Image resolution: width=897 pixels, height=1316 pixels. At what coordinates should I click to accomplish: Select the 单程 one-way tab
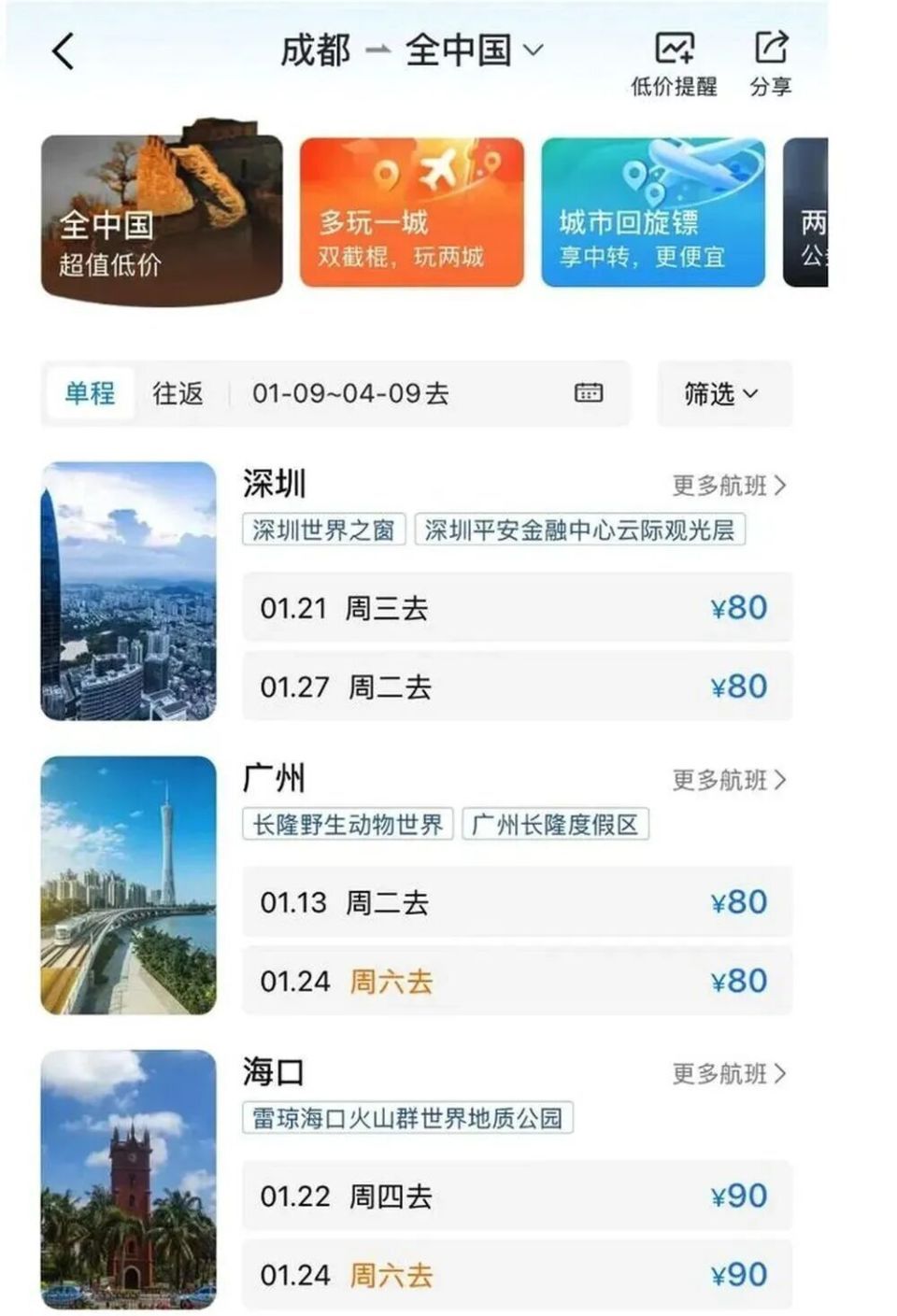click(91, 394)
